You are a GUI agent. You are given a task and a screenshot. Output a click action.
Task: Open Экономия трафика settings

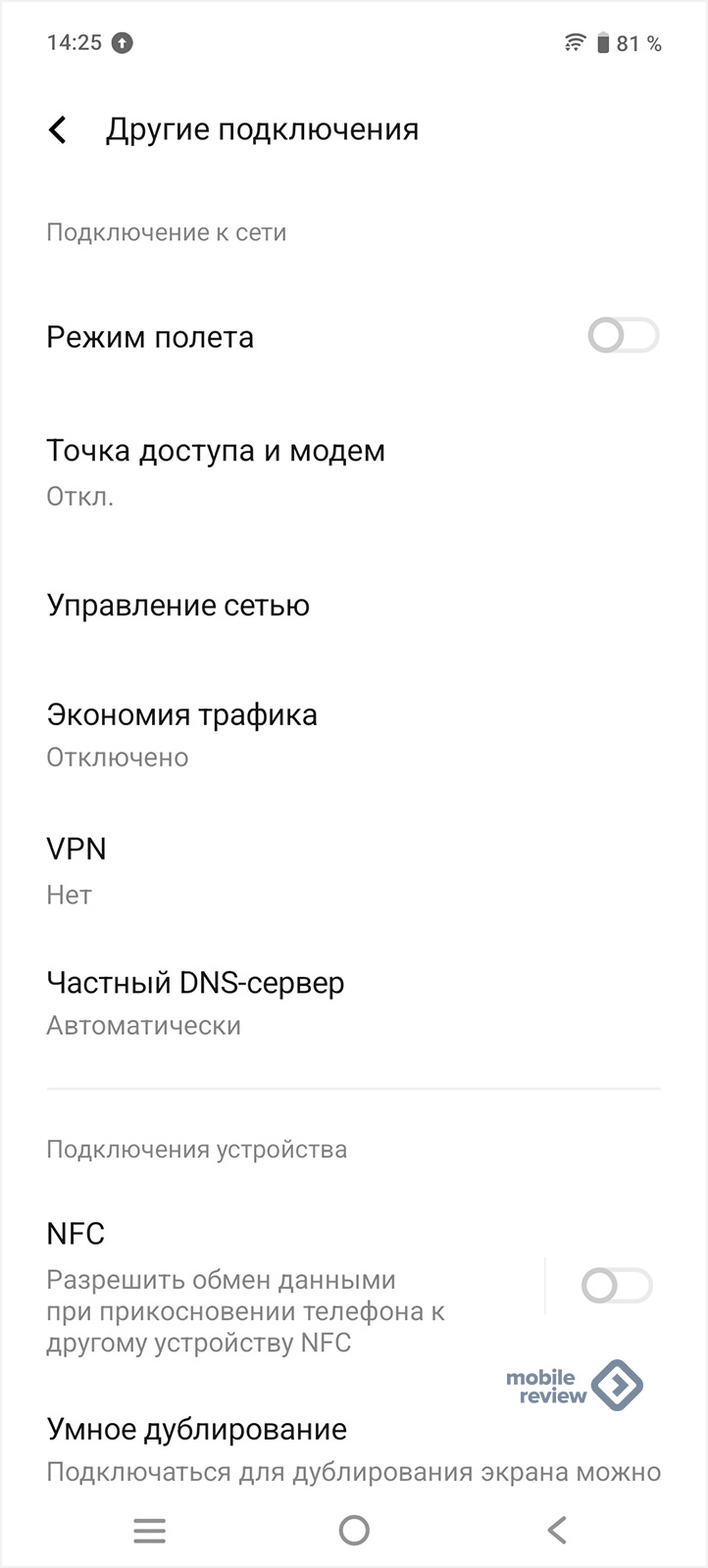point(354,734)
